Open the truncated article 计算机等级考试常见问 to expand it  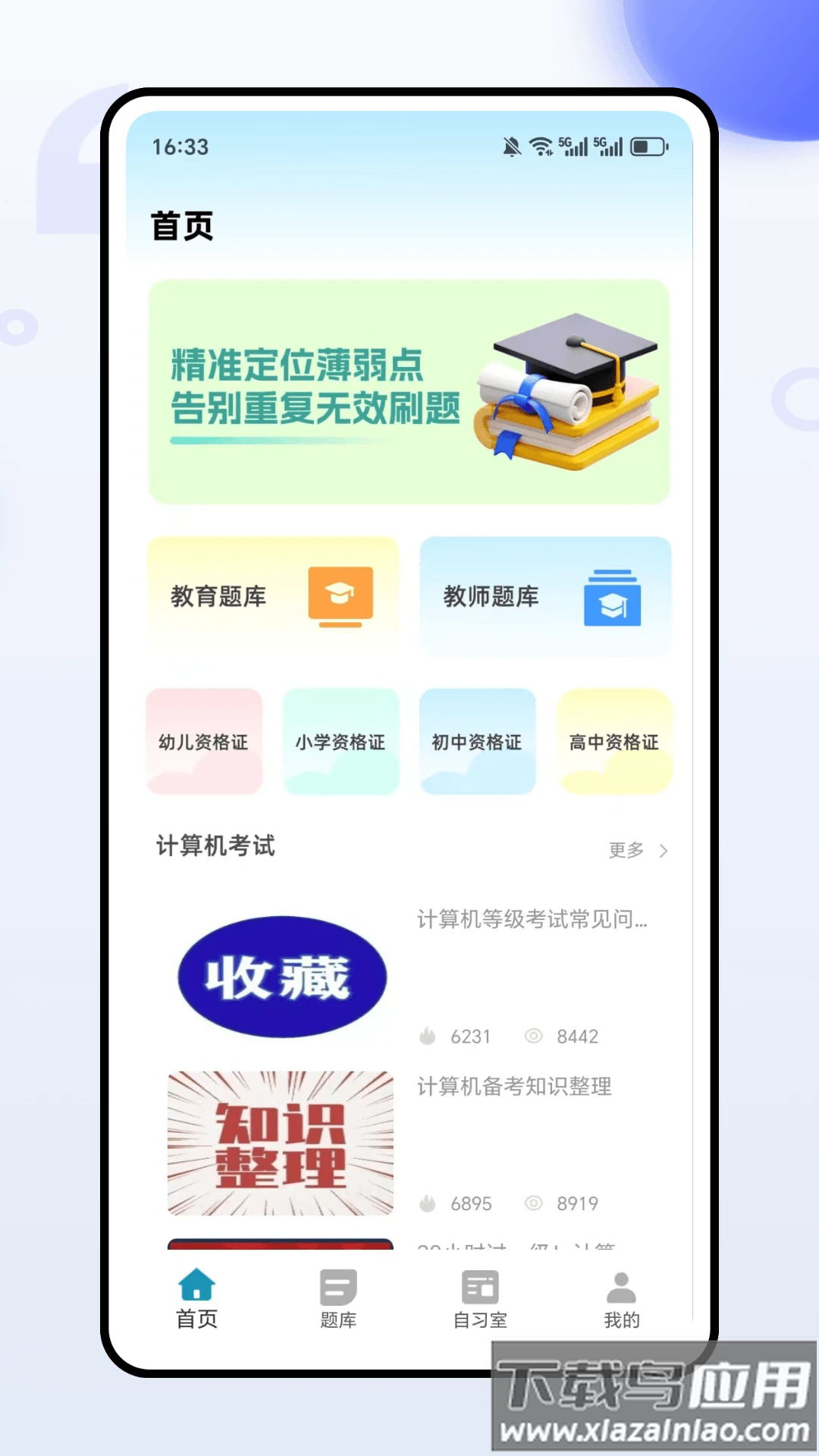pyautogui.click(x=531, y=919)
